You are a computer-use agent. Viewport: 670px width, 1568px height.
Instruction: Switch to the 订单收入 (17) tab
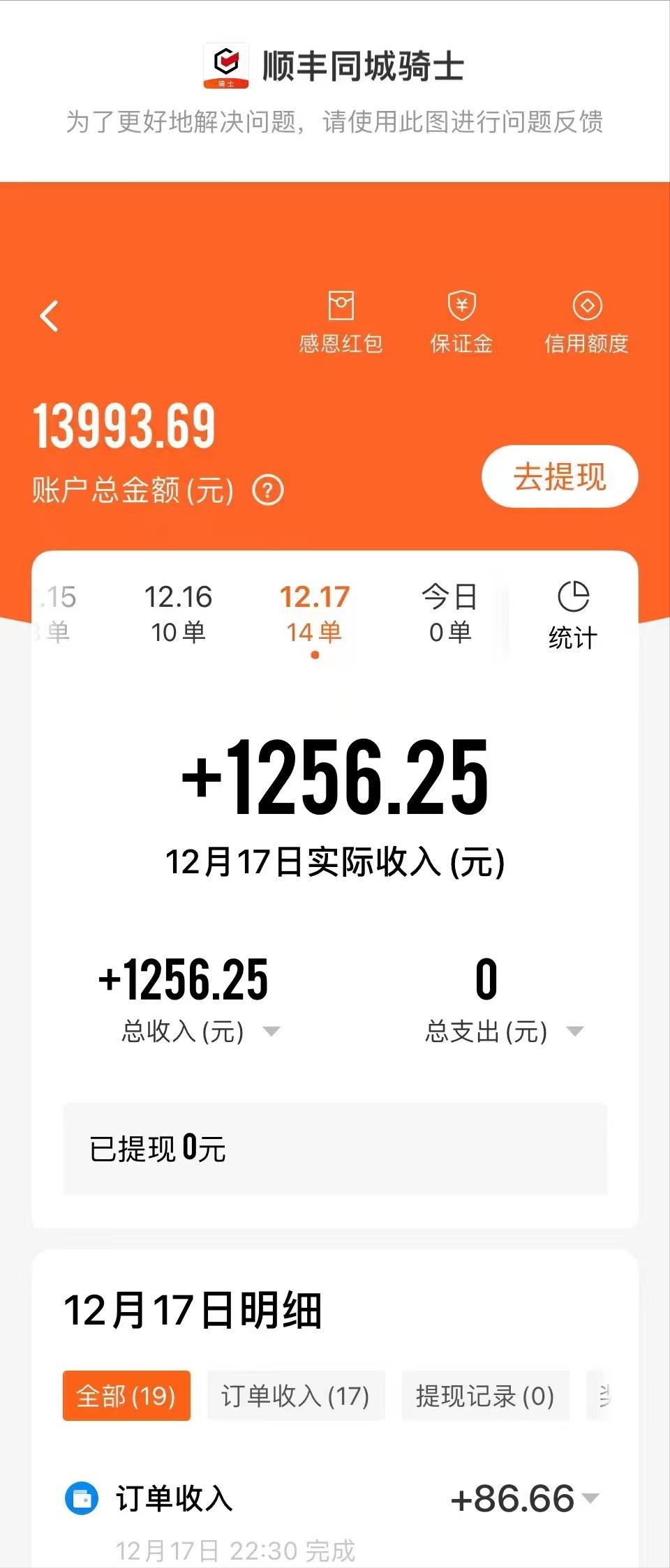click(x=296, y=1396)
